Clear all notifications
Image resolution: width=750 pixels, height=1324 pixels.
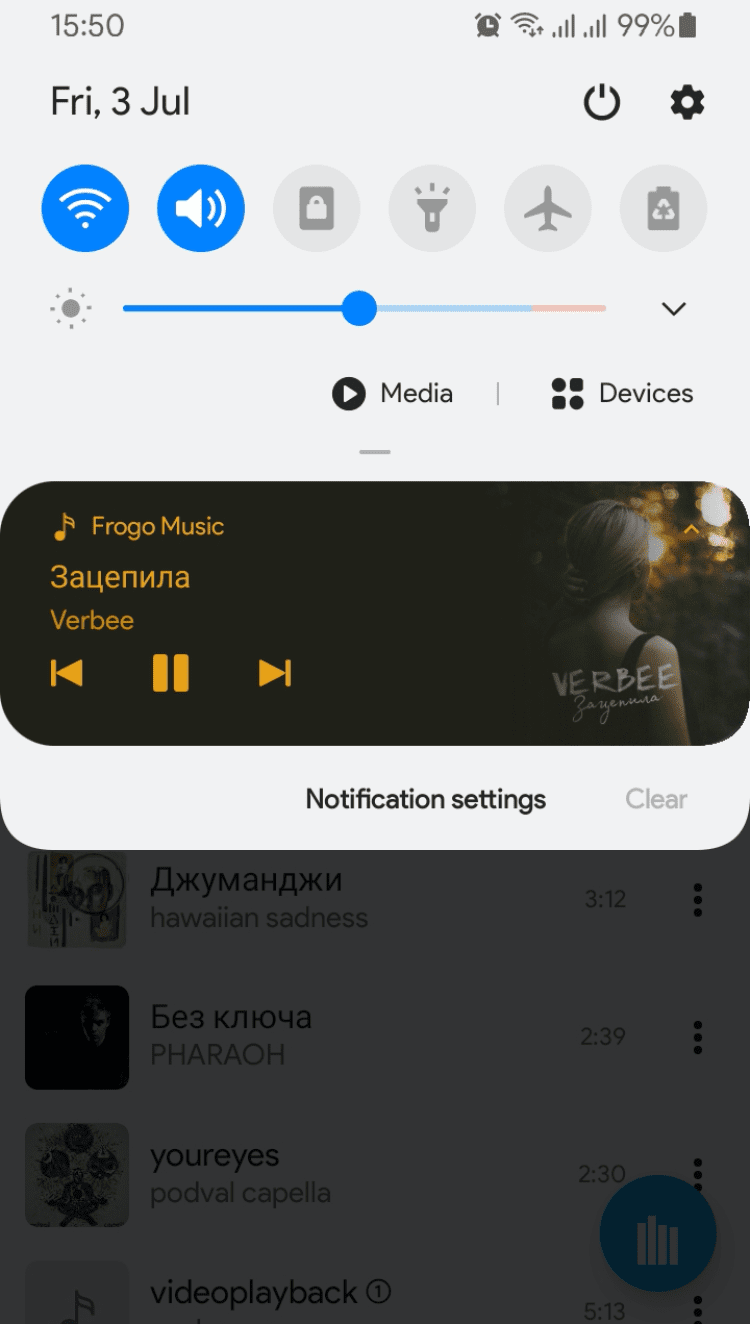(x=656, y=799)
